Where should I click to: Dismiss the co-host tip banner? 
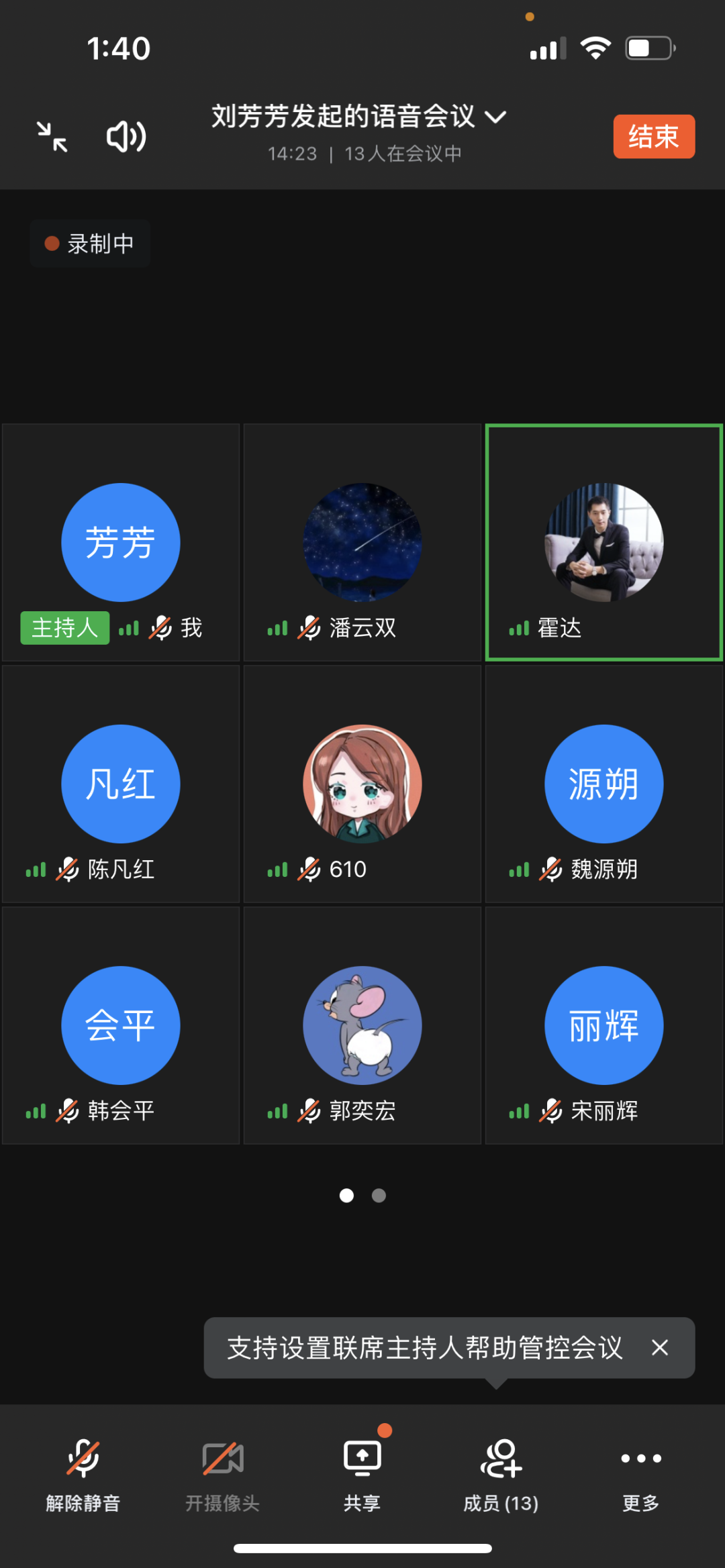(x=660, y=1347)
